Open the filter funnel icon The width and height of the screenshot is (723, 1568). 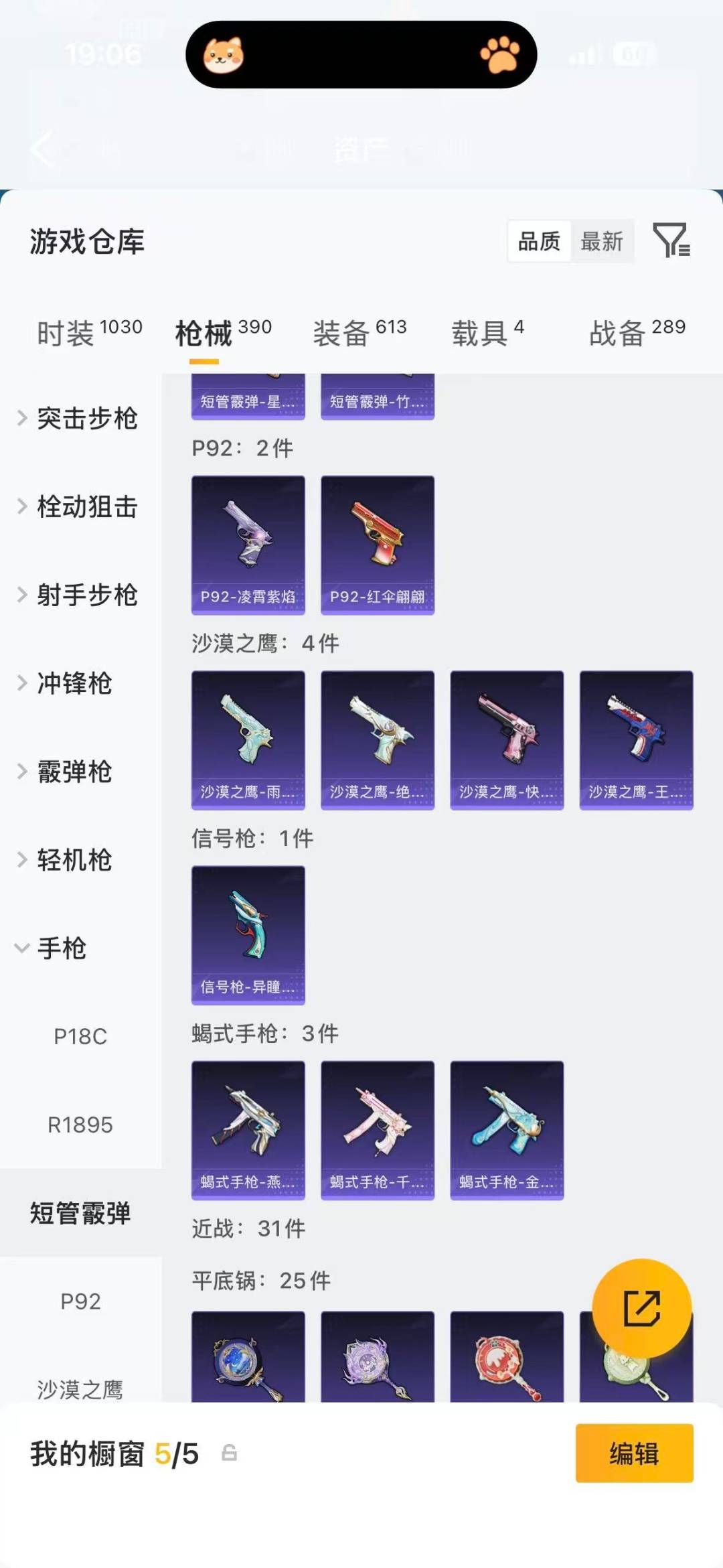673,242
